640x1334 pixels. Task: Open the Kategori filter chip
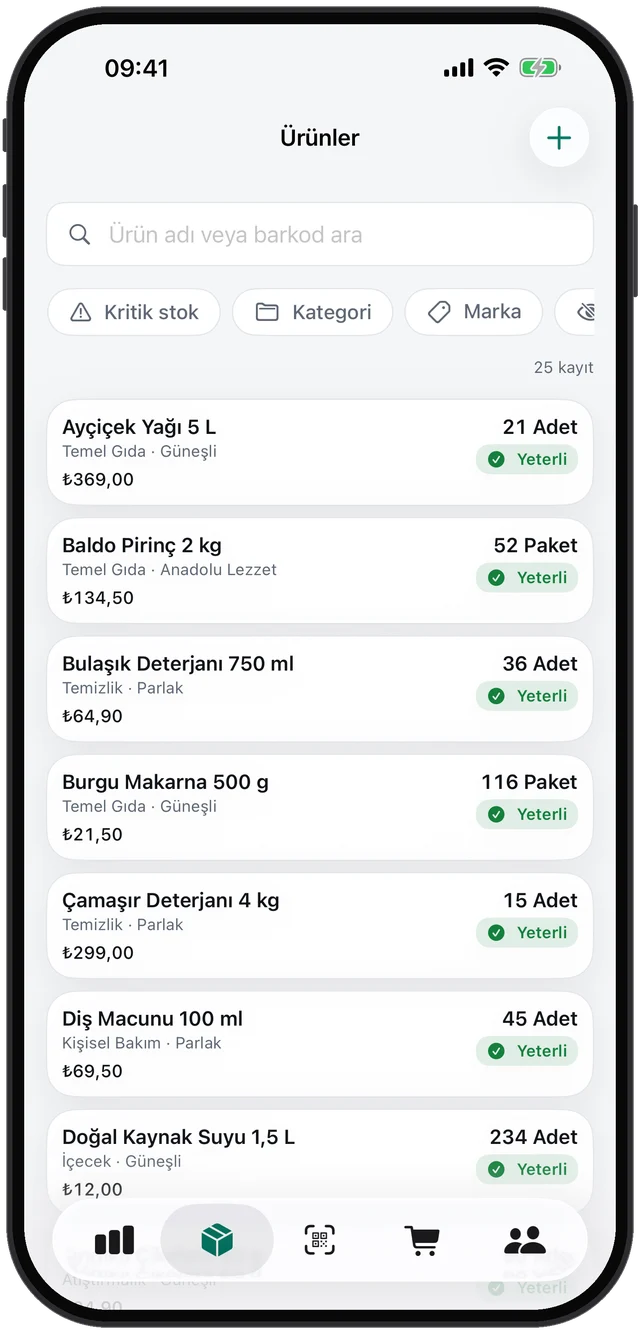313,313
